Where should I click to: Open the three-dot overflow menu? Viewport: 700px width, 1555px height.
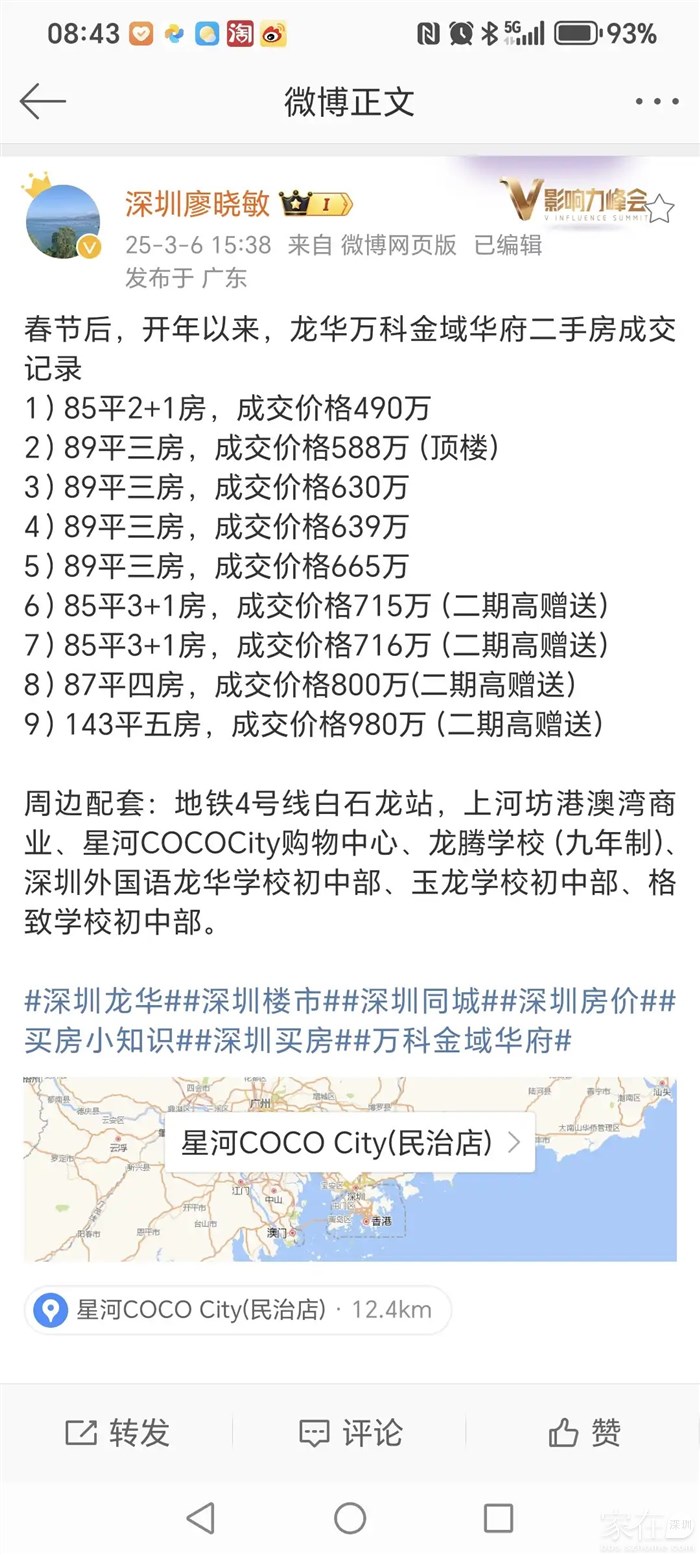coord(656,101)
